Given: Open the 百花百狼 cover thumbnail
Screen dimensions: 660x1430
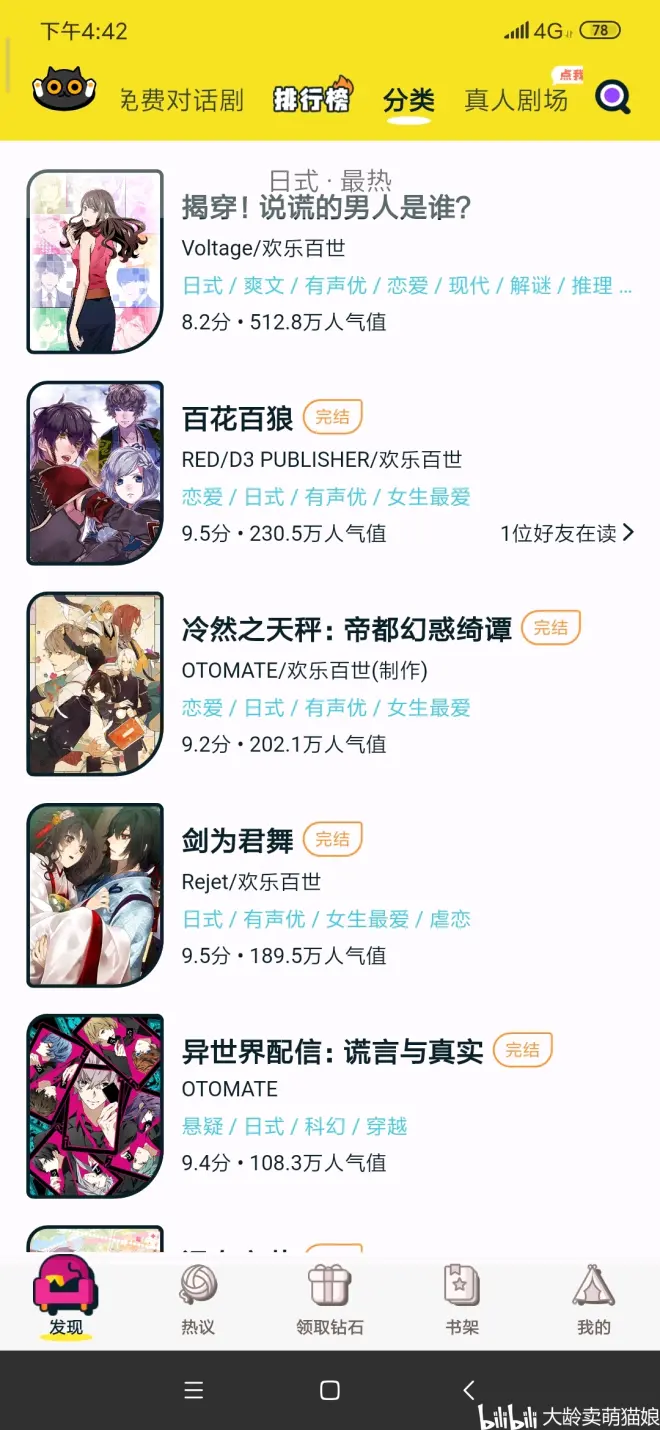Looking at the screenshot, I should tap(95, 472).
